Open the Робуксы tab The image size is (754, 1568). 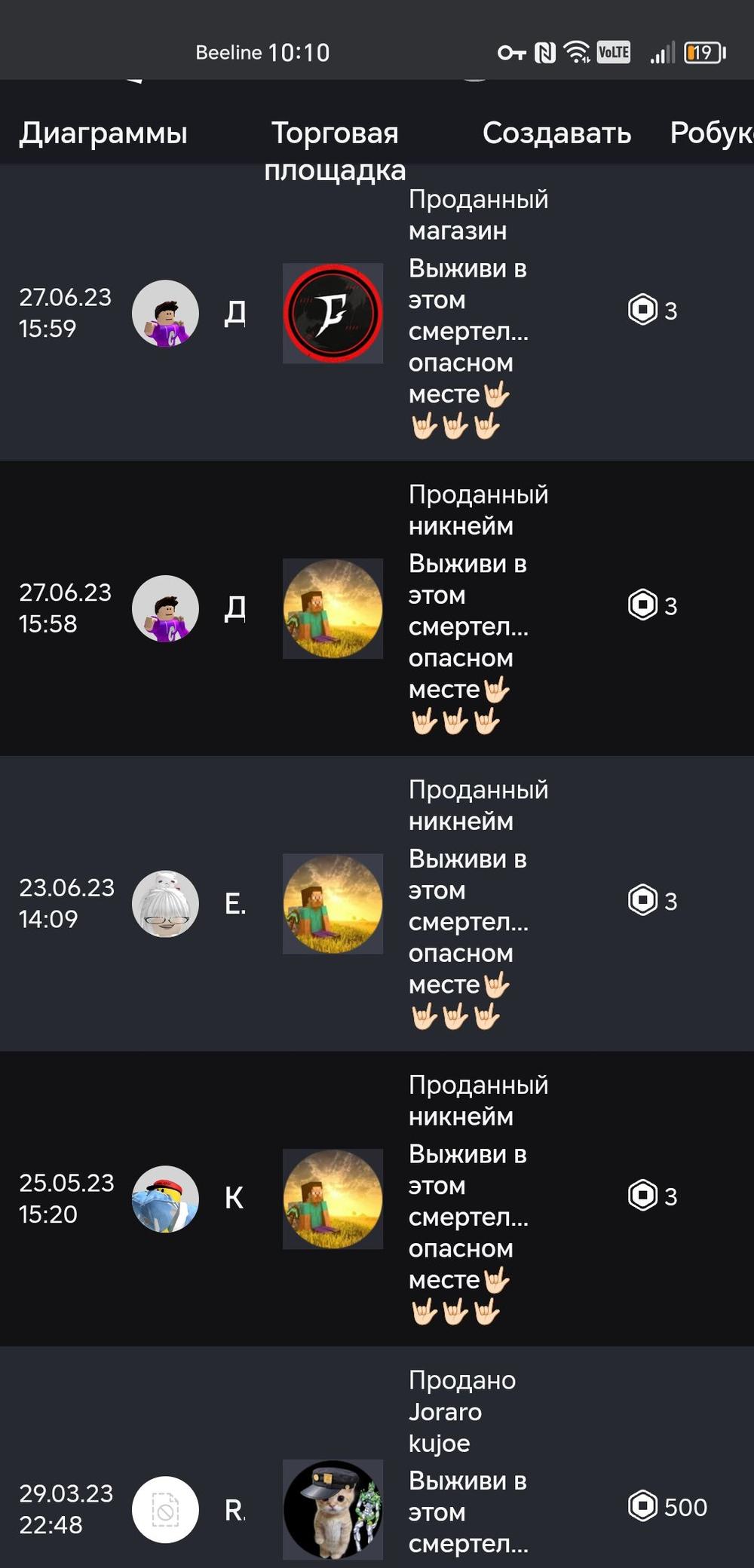[711, 133]
